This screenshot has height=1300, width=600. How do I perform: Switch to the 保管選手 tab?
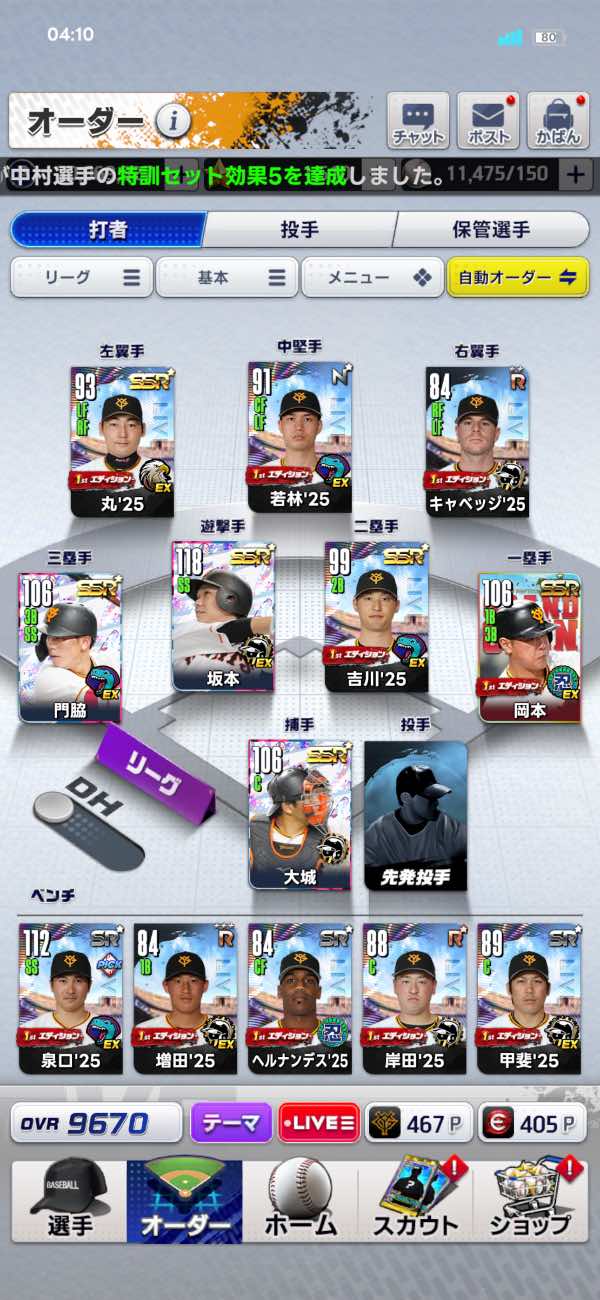(x=491, y=229)
